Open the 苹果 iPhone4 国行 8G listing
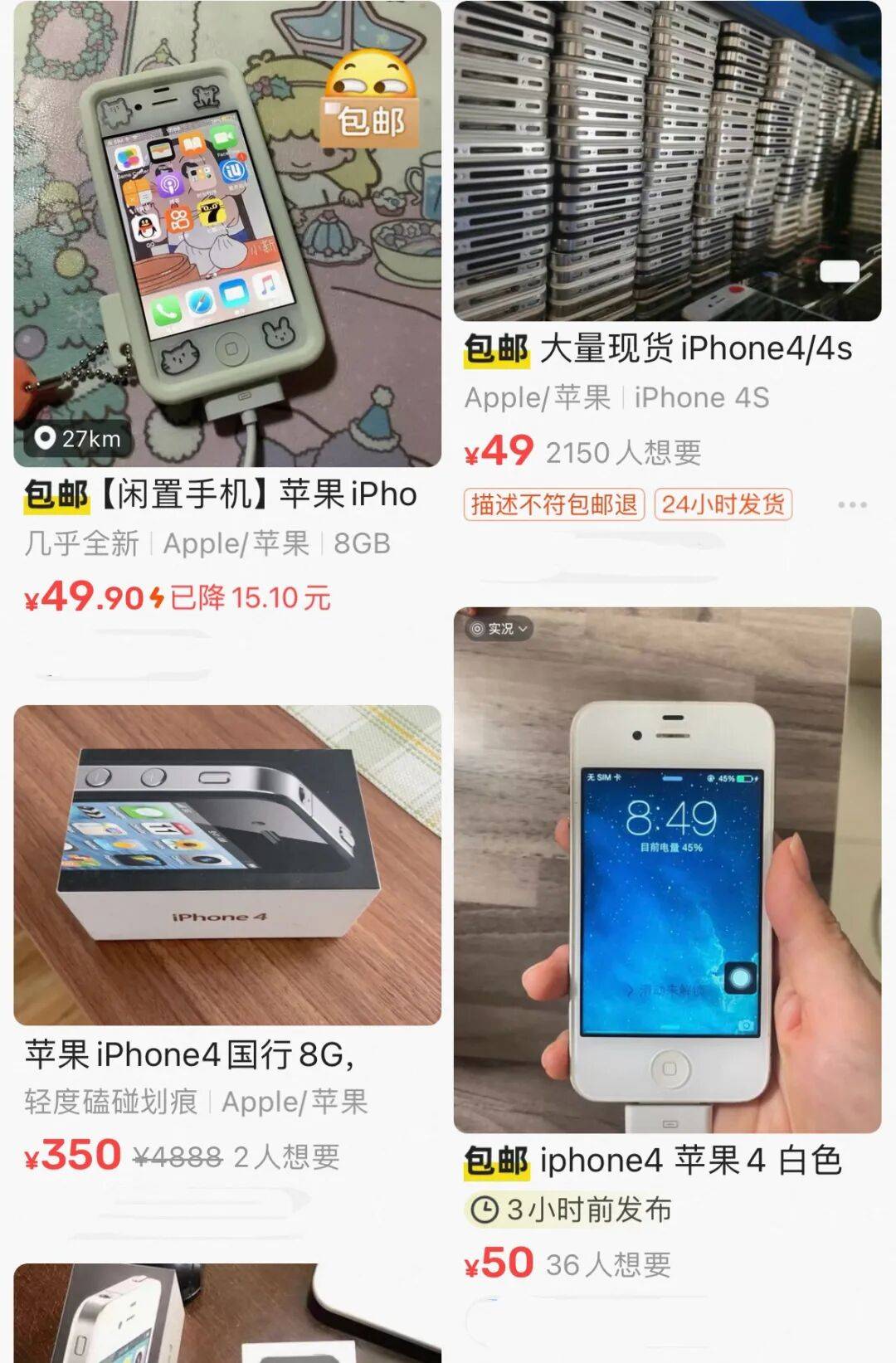The image size is (896, 1363). point(226,867)
